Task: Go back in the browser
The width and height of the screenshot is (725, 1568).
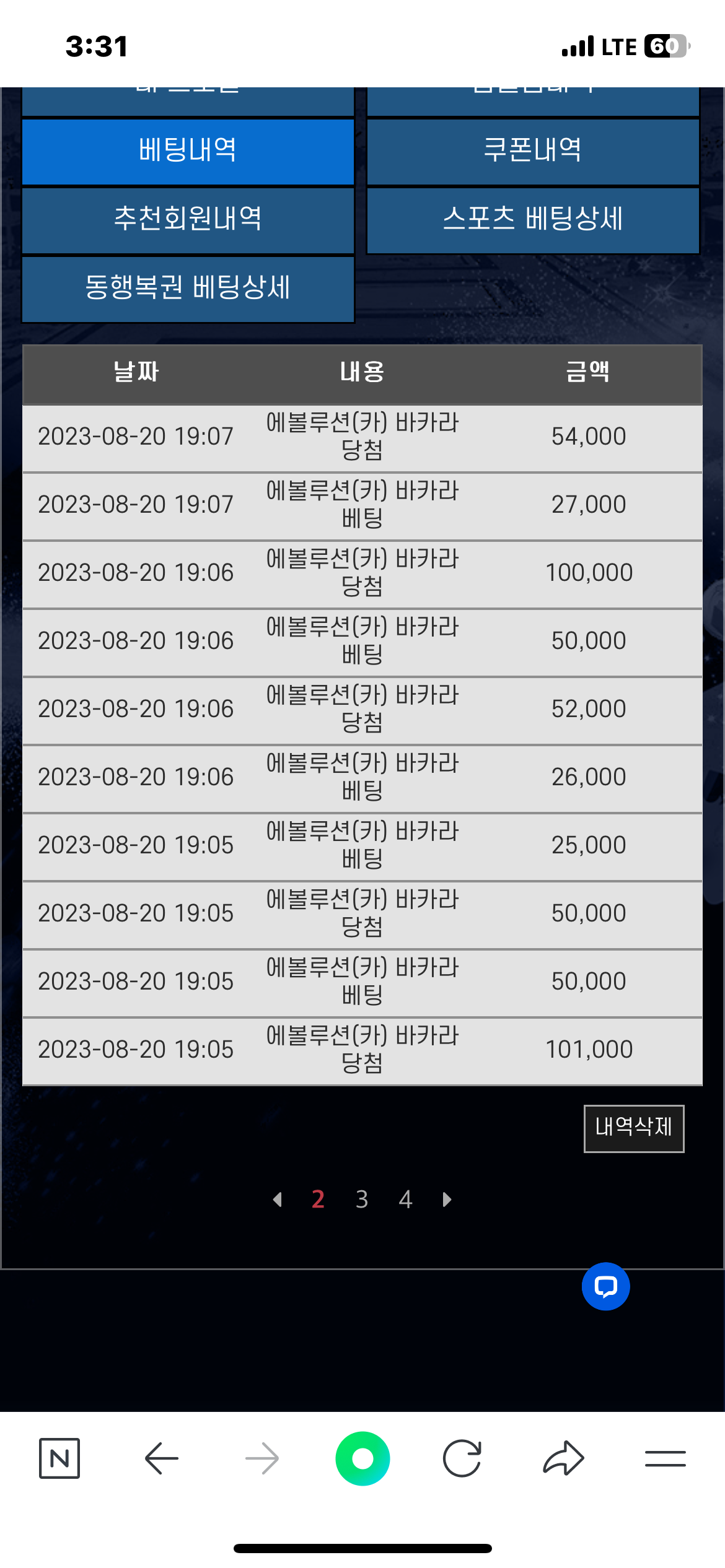Action: point(161,1458)
